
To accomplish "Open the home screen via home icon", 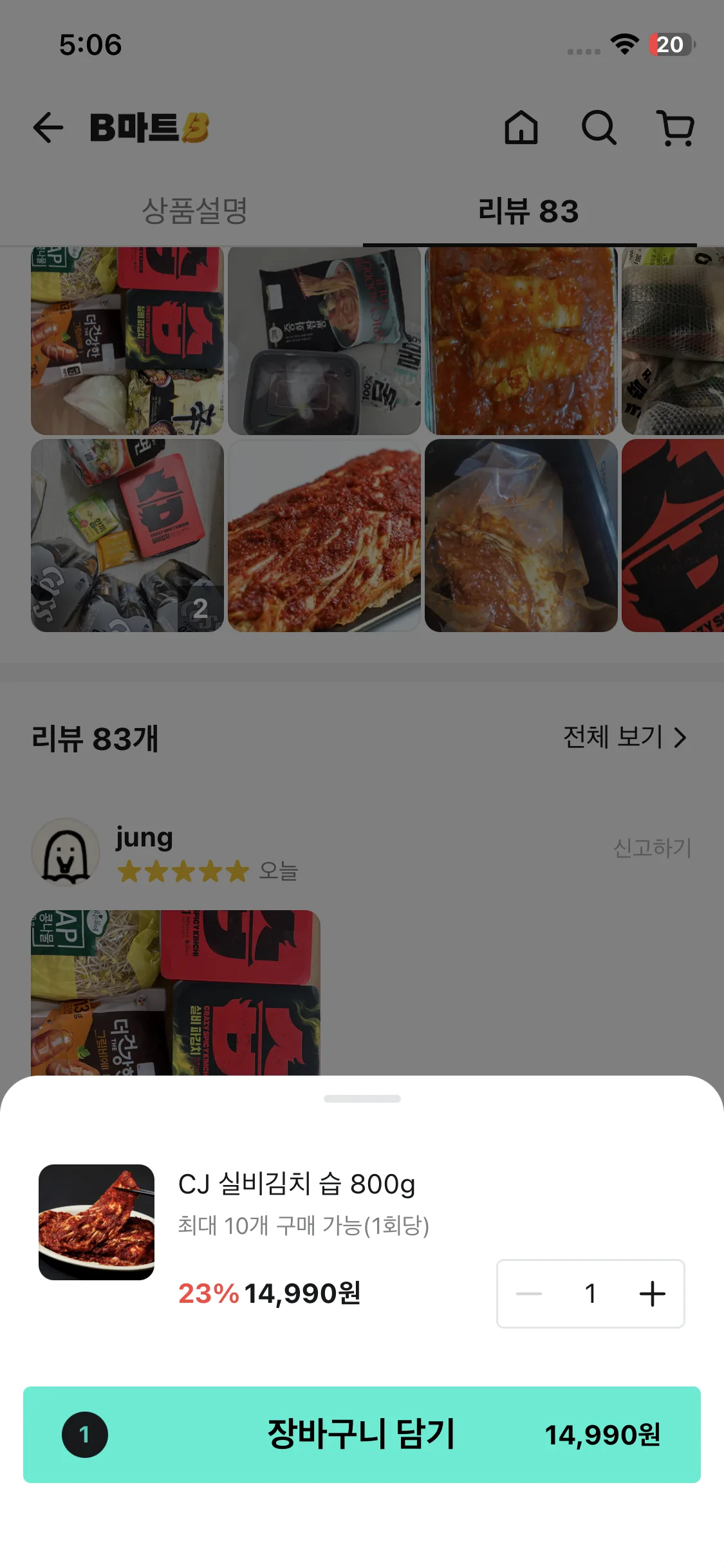I will click(522, 128).
